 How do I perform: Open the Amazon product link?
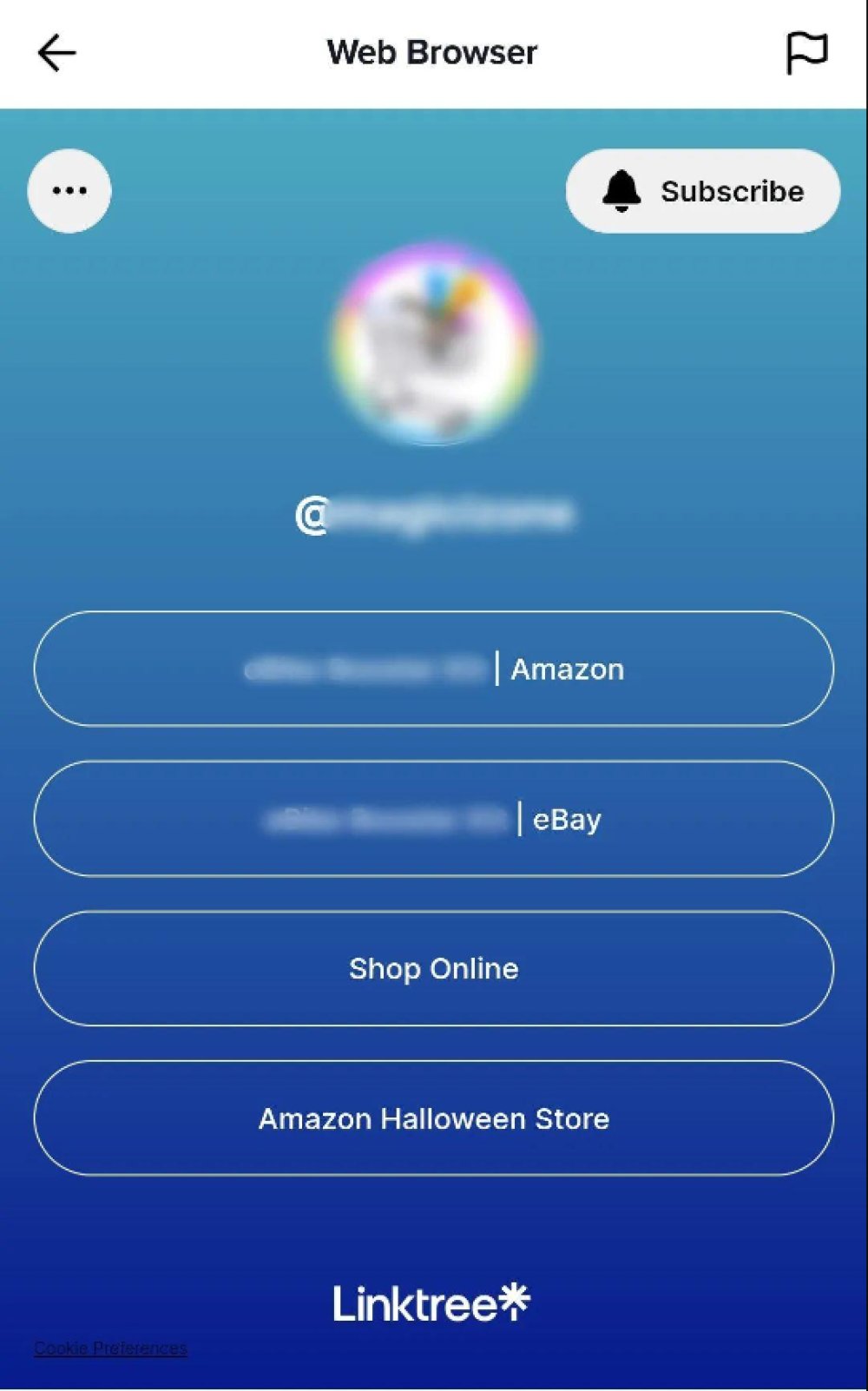coord(434,669)
